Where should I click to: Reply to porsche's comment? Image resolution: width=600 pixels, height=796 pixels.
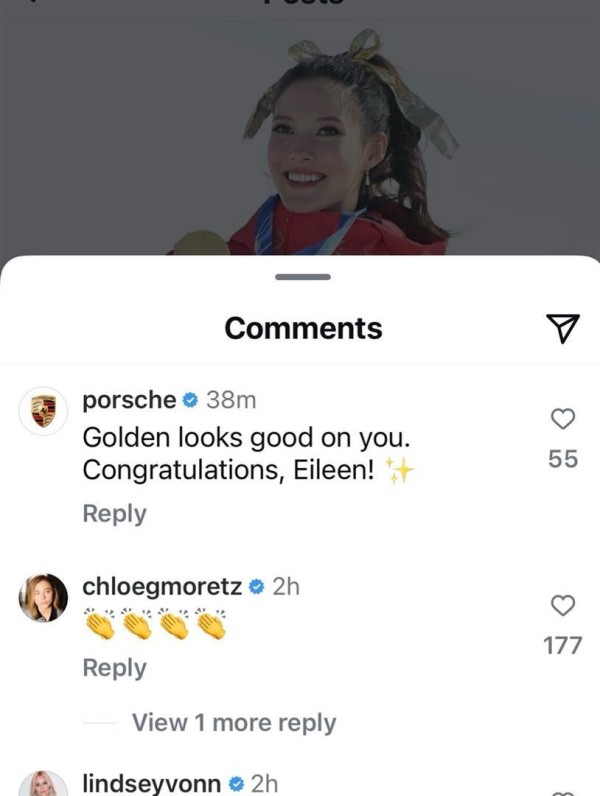[x=114, y=513]
